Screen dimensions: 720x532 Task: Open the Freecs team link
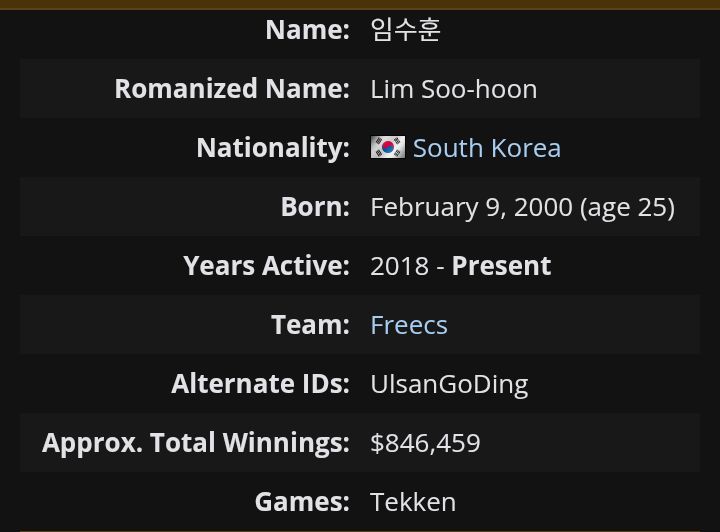(x=409, y=325)
